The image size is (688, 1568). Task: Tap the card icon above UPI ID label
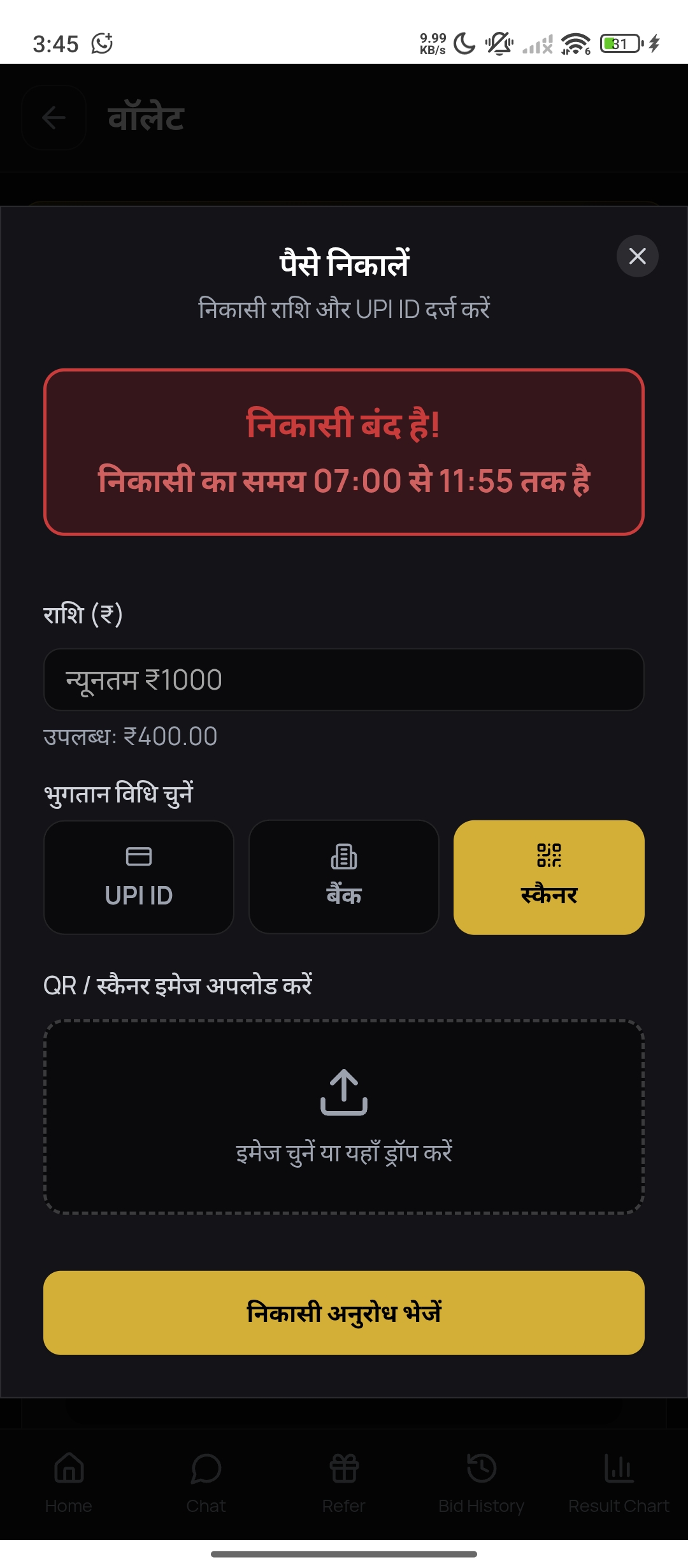138,857
